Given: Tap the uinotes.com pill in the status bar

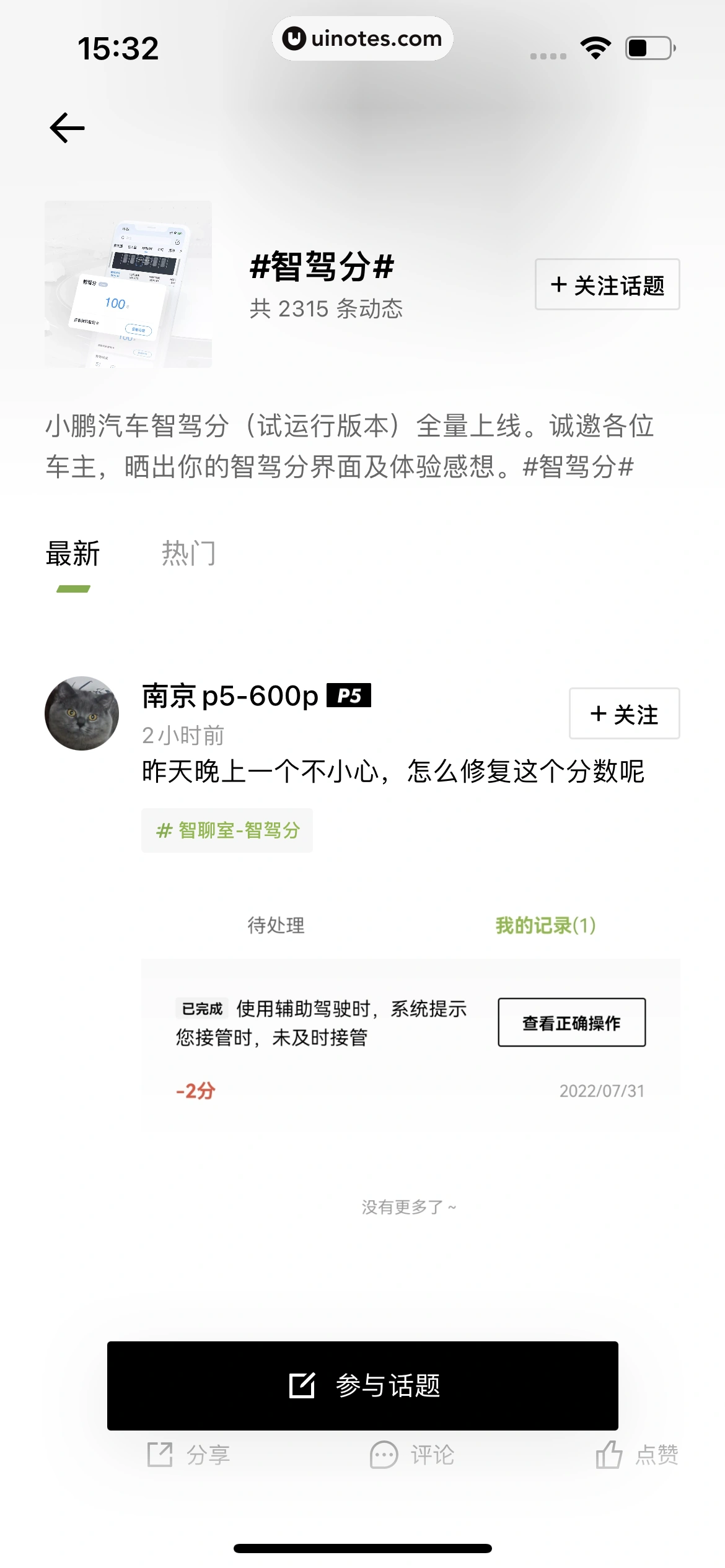Looking at the screenshot, I should click(362, 38).
